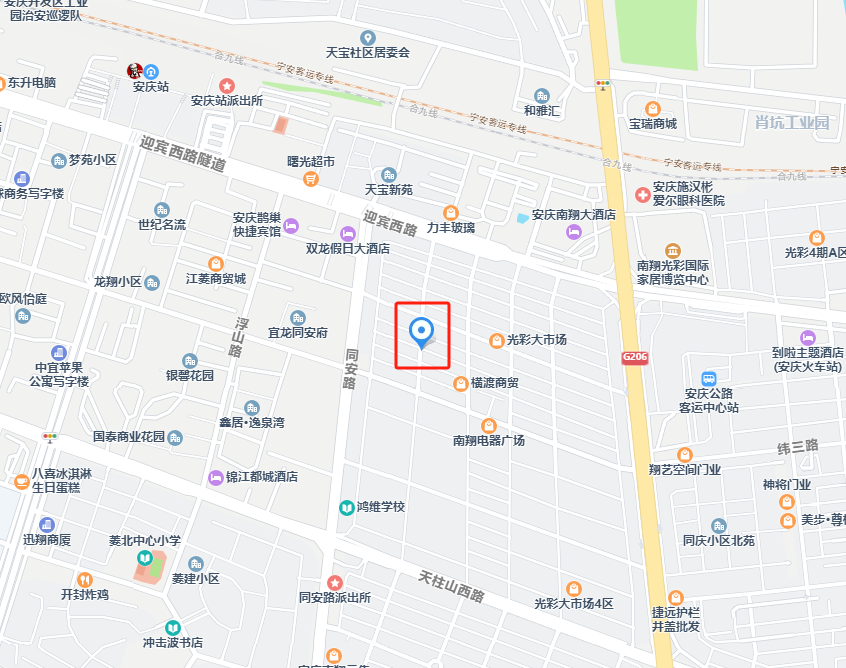Open the 锦江都城酒店 hotel marker
846x668 pixels.
pos(215,477)
